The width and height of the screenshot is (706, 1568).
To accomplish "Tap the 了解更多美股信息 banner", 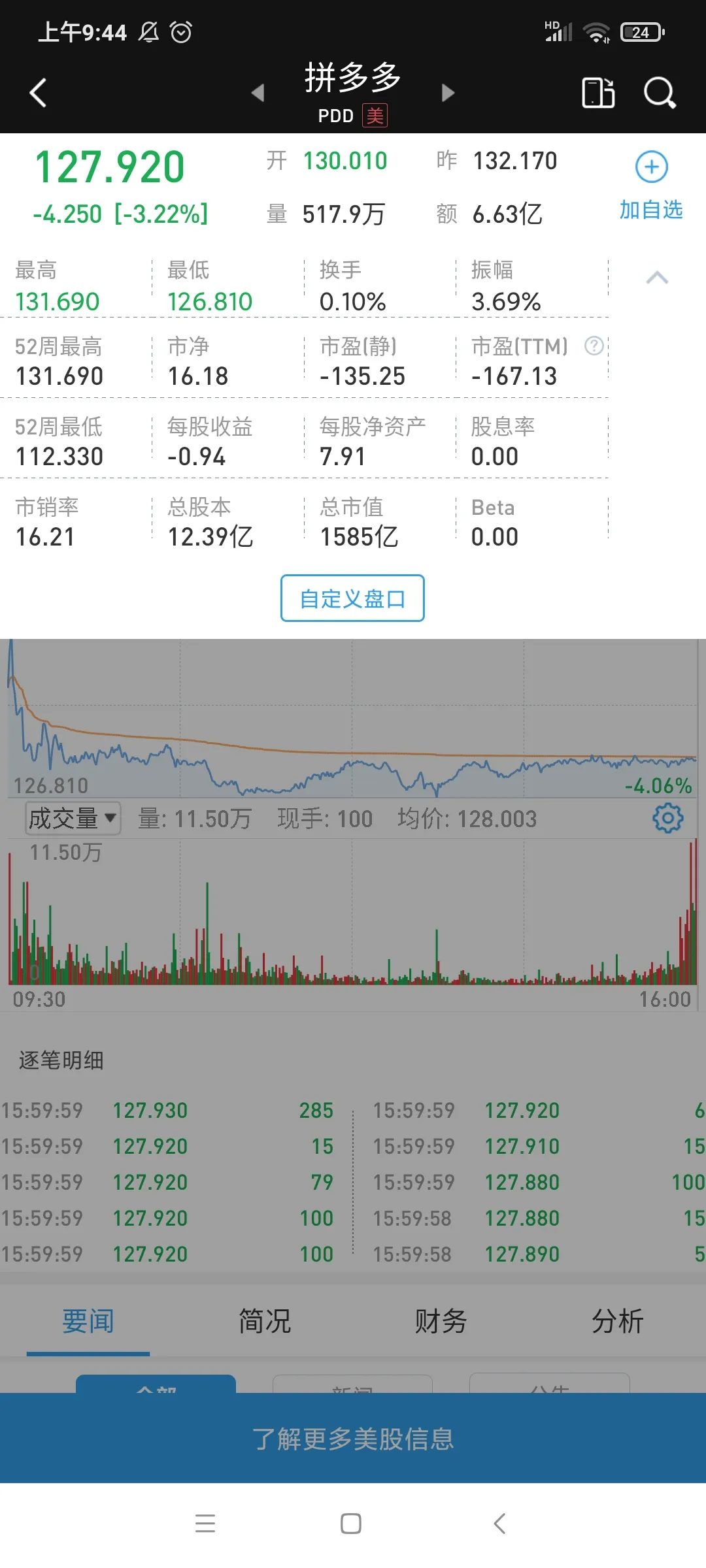I will tap(353, 1438).
